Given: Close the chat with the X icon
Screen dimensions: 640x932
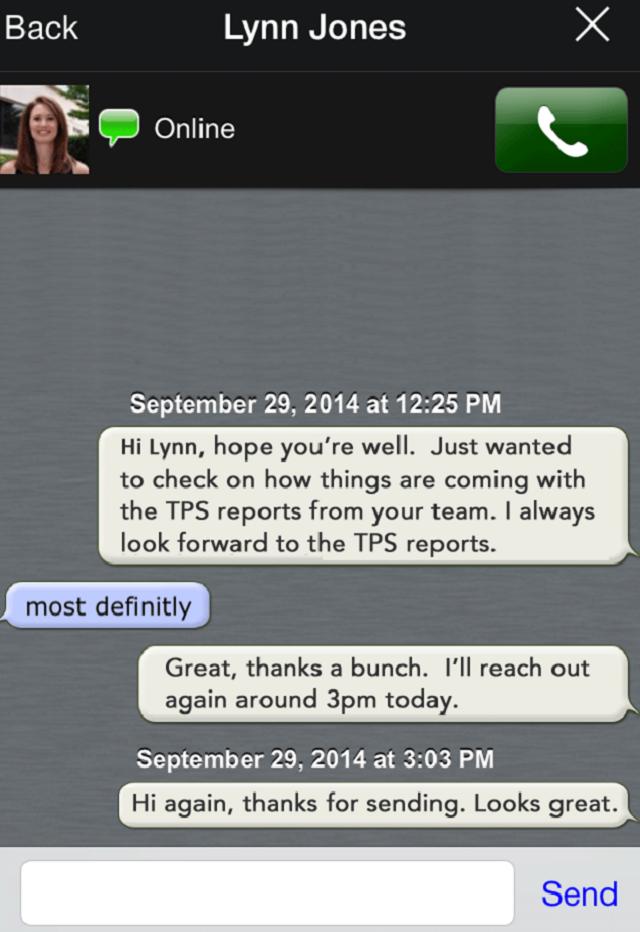Looking at the screenshot, I should pyautogui.click(x=593, y=27).
